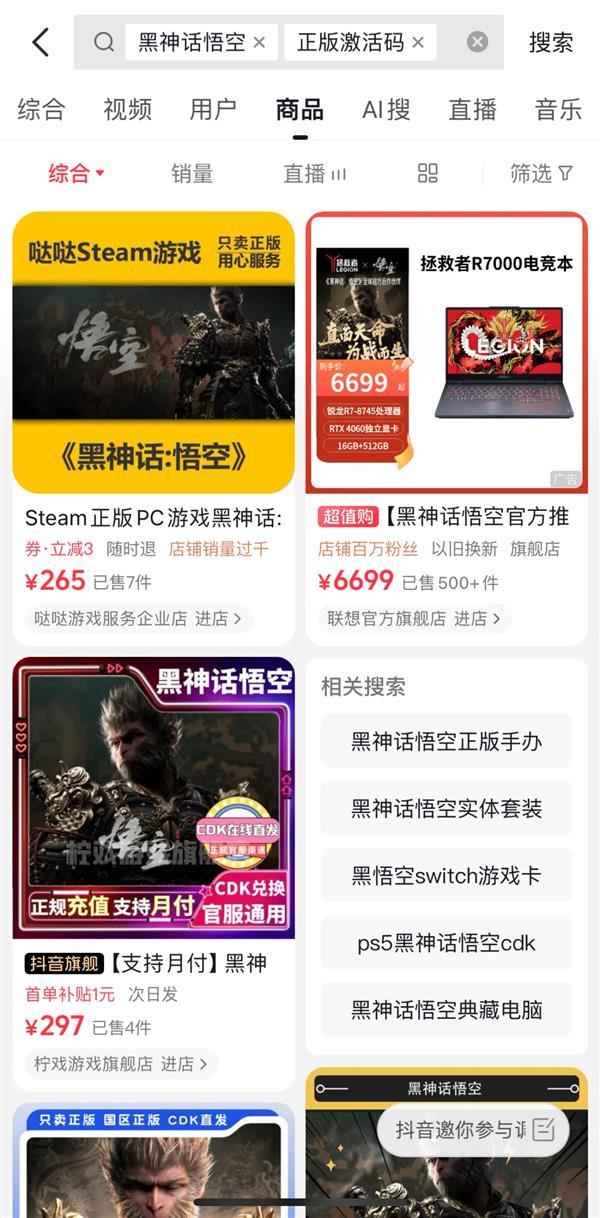This screenshot has width=600, height=1218.
Task: Search related term 黑神话悟空正版手办
Action: (446, 741)
